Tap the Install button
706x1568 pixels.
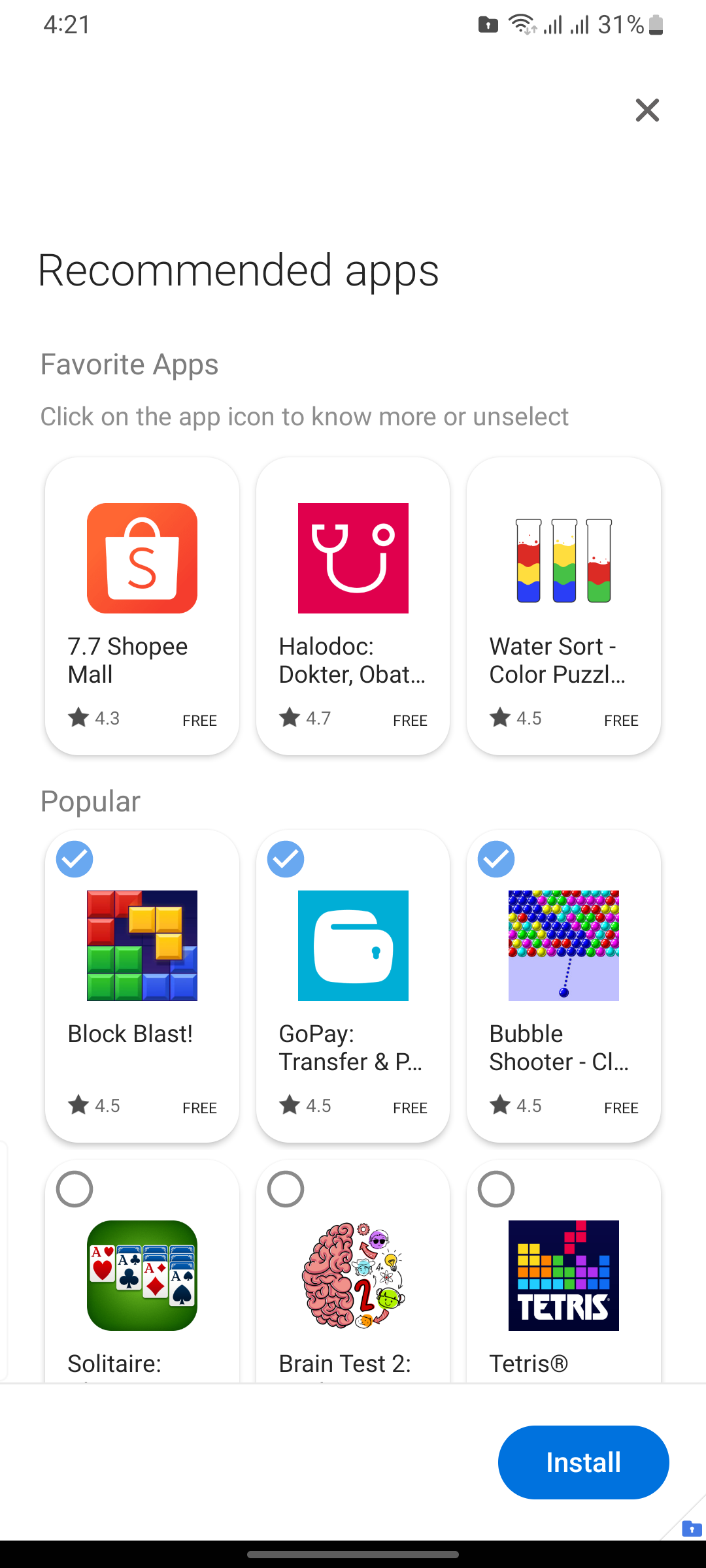582,1462
